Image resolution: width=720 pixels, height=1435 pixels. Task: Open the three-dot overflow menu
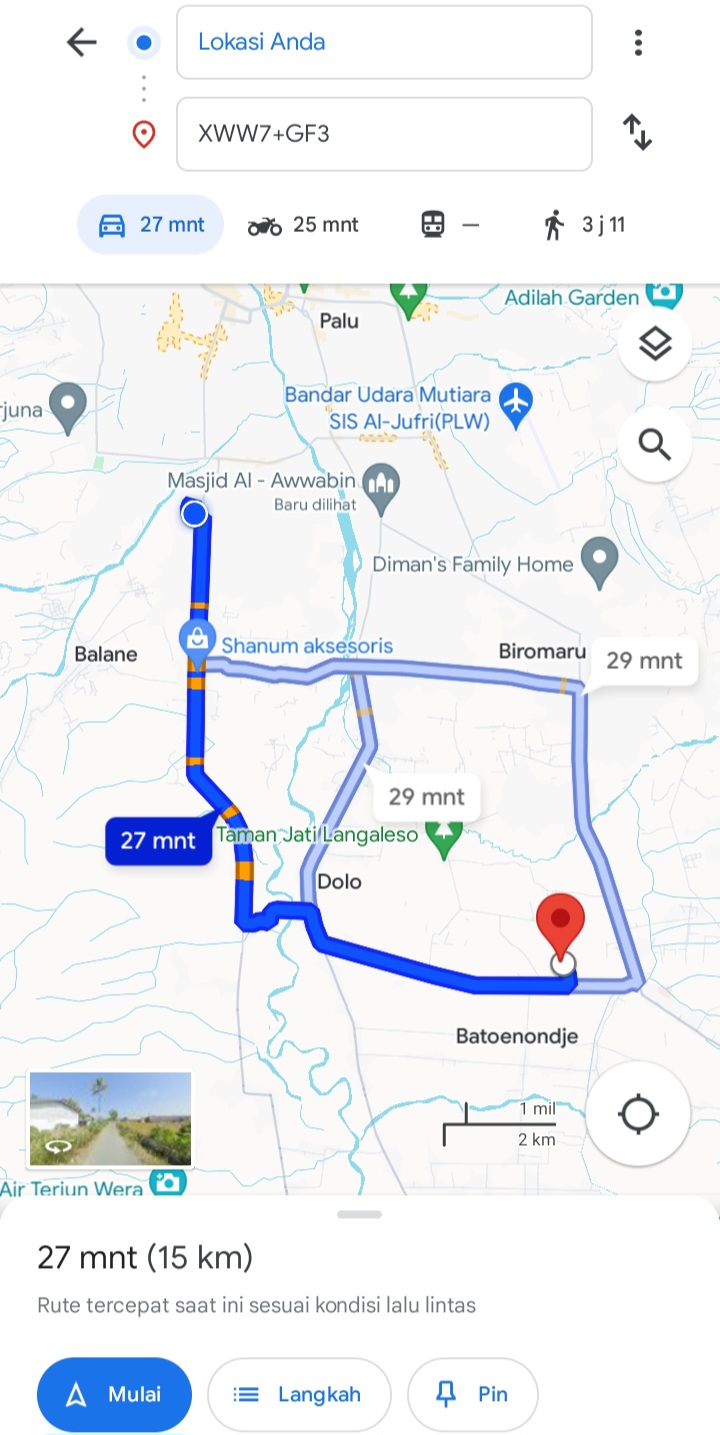tap(638, 42)
